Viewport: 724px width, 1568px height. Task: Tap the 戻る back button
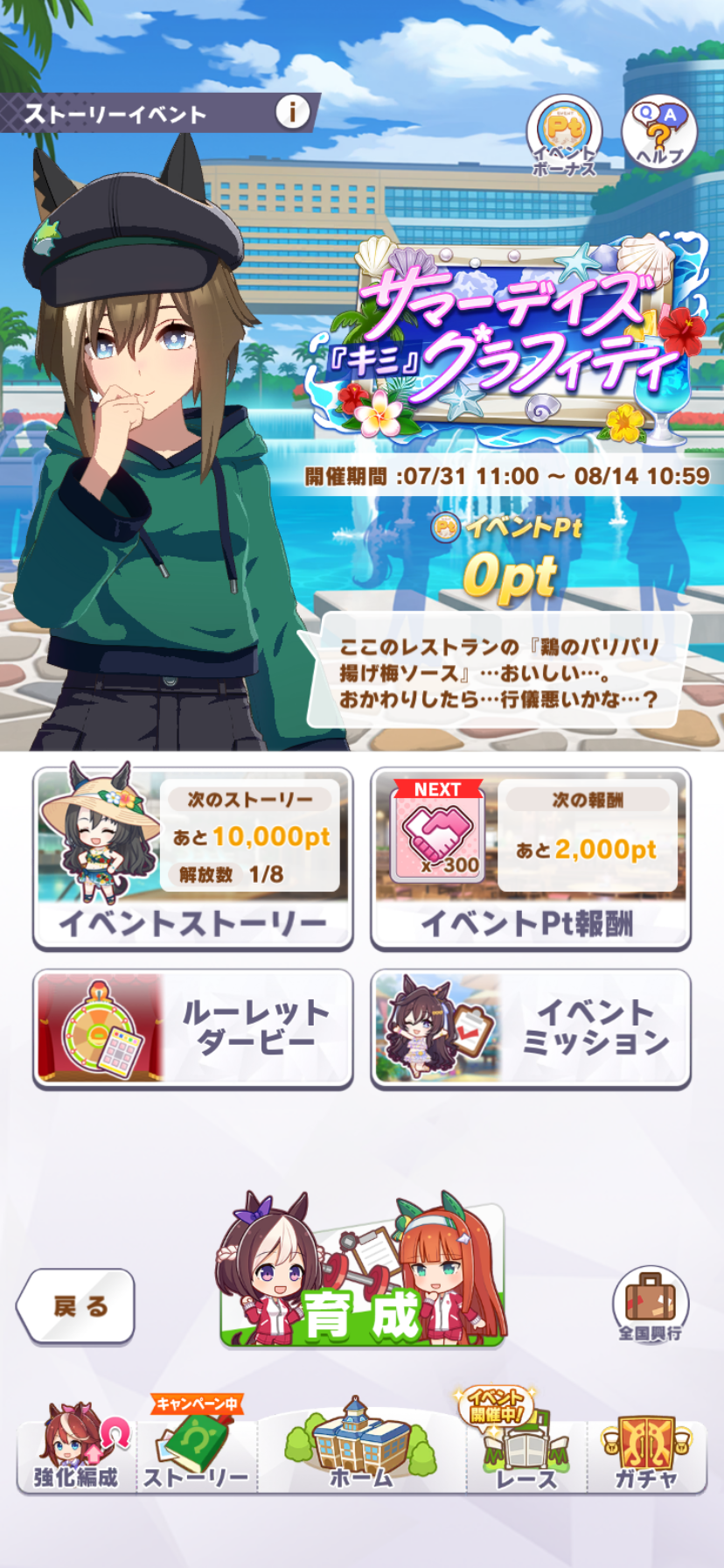76,1305
